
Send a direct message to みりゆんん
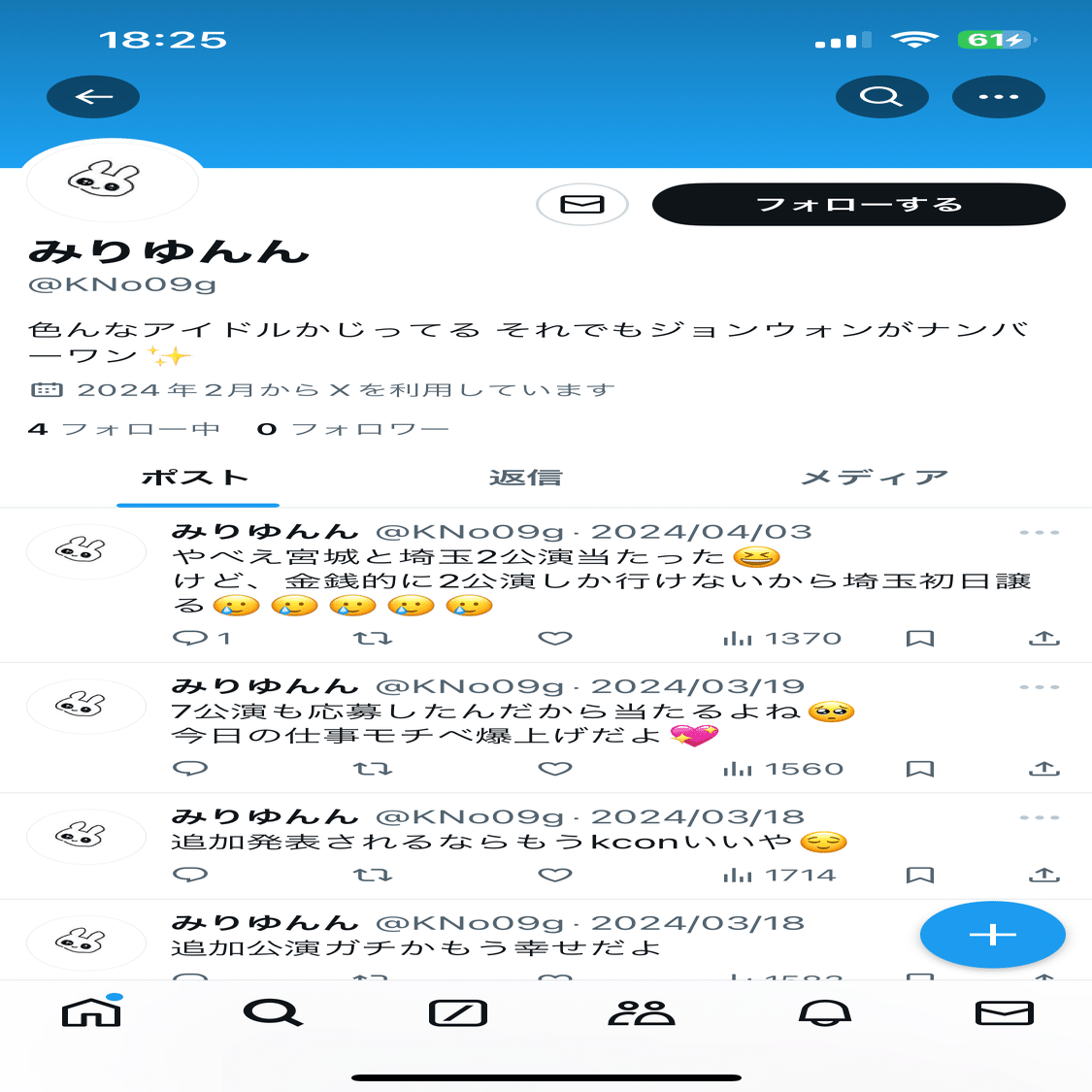(x=582, y=204)
